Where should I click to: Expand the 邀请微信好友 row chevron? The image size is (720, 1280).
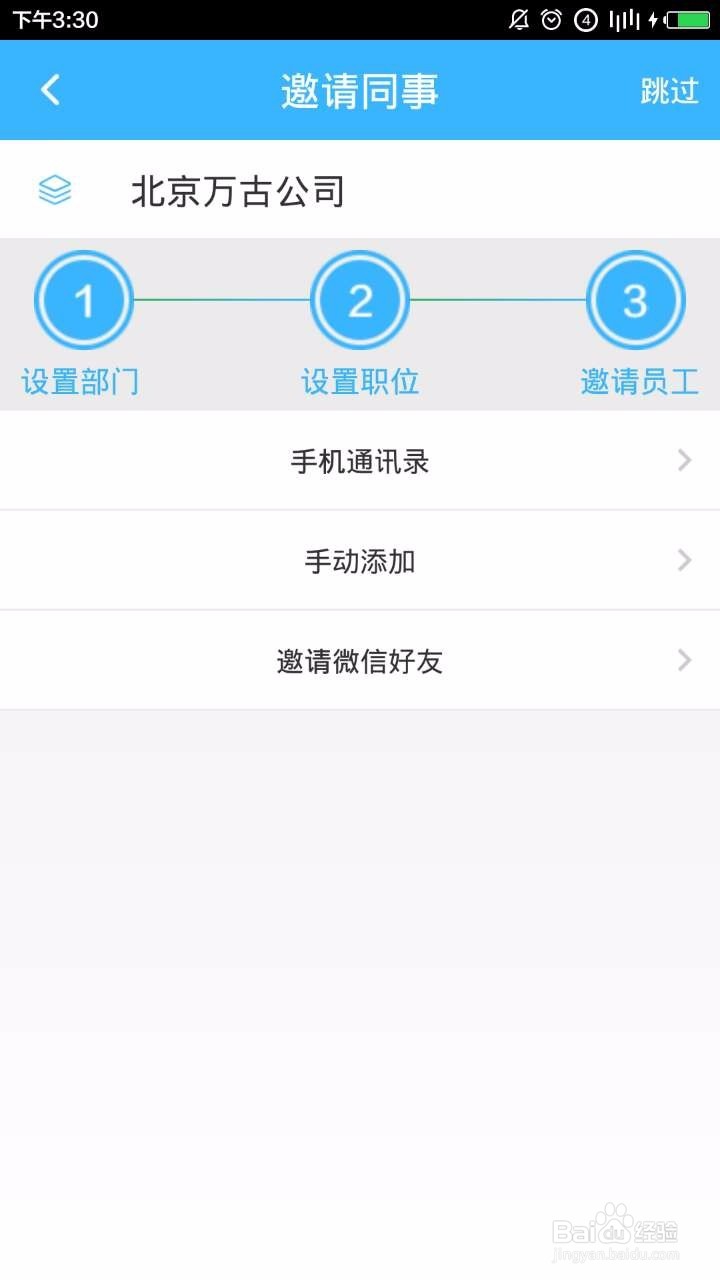(684, 660)
